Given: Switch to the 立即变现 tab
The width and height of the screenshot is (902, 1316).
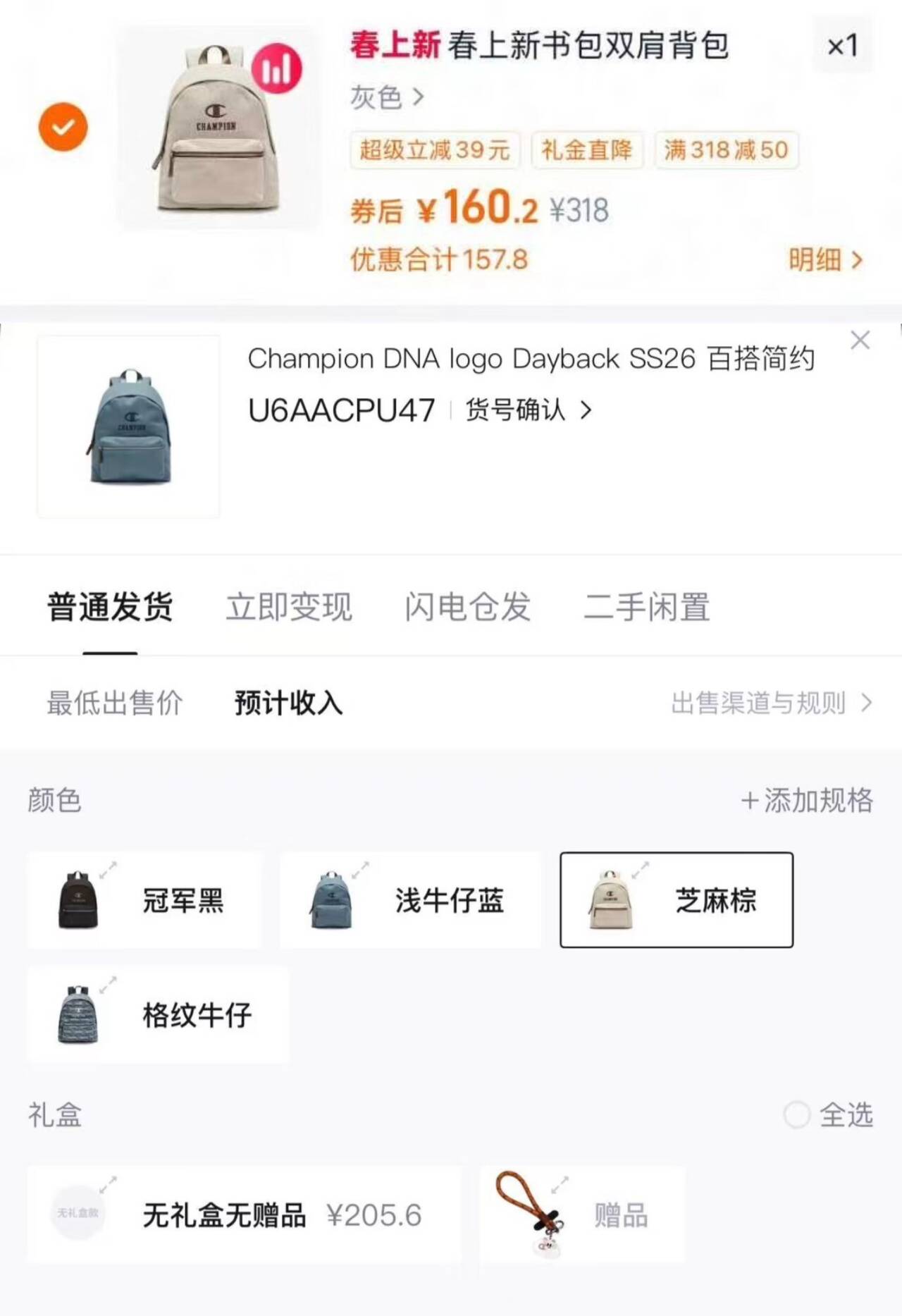Looking at the screenshot, I should click(x=289, y=607).
